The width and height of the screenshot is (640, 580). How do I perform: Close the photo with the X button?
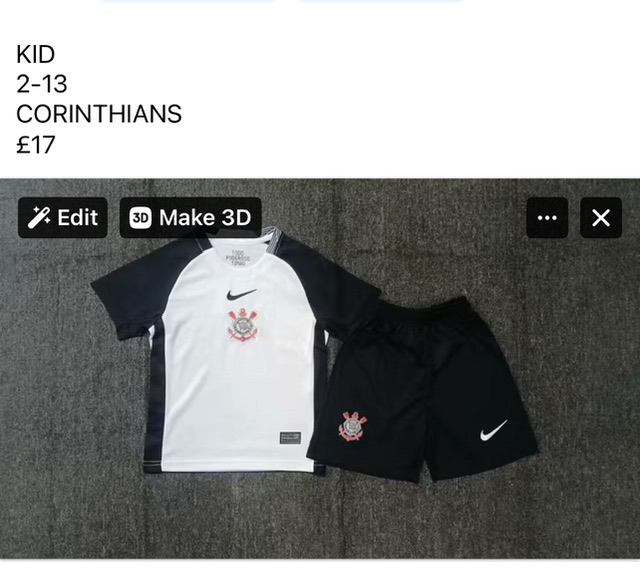coord(601,218)
